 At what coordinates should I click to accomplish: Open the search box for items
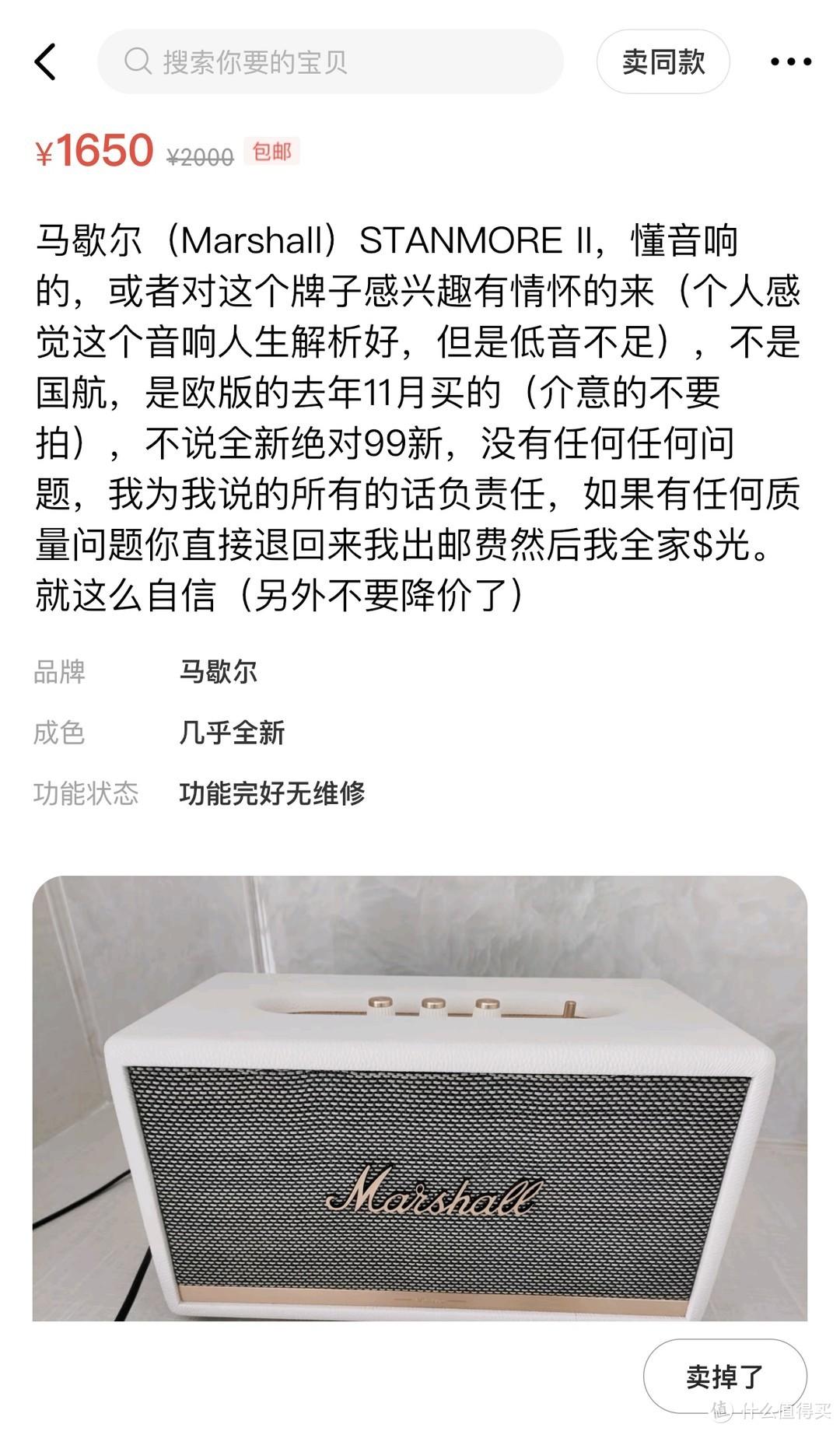pos(331,61)
